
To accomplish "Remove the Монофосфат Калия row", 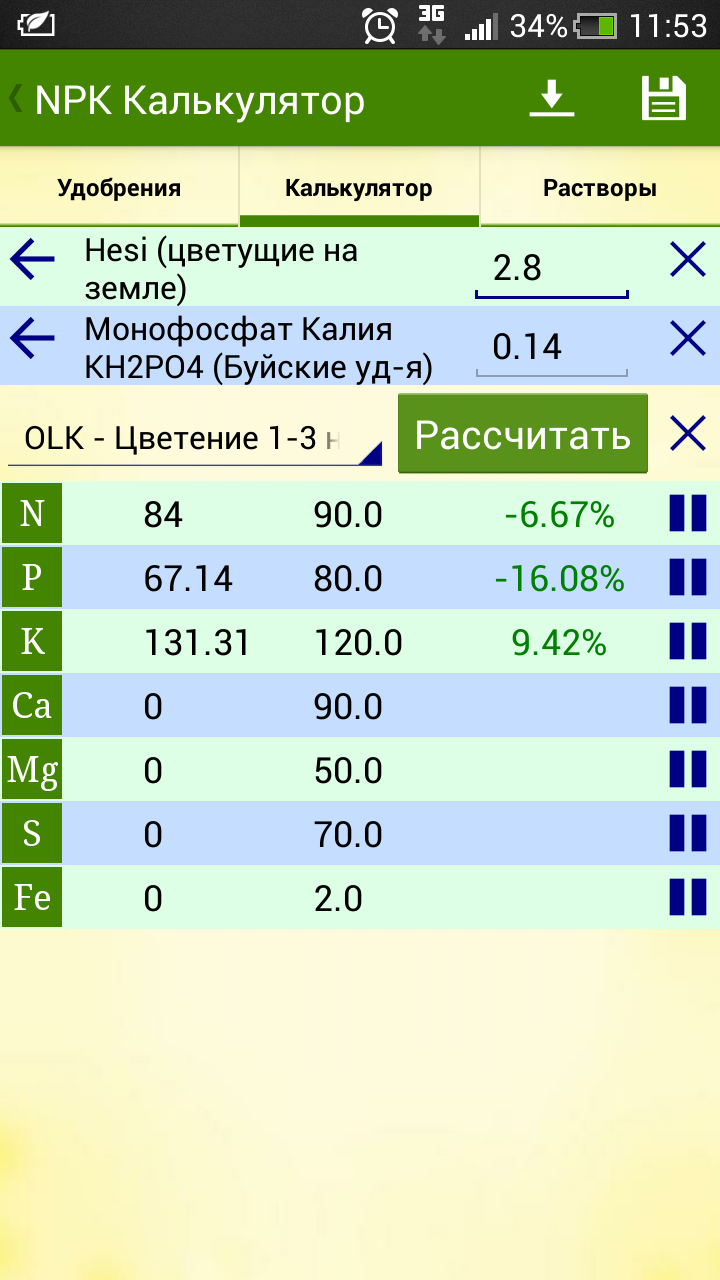I will [688, 339].
